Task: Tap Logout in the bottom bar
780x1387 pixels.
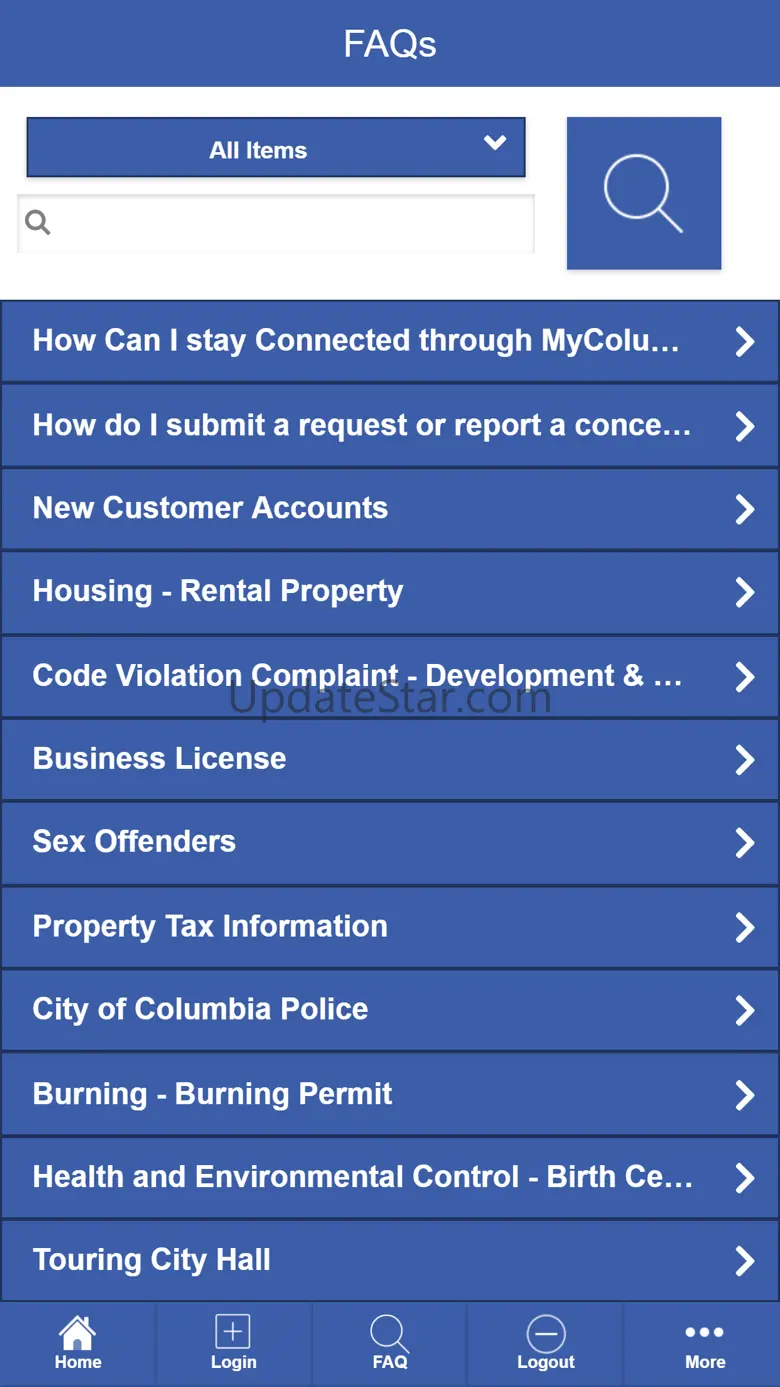Action: click(x=546, y=1343)
